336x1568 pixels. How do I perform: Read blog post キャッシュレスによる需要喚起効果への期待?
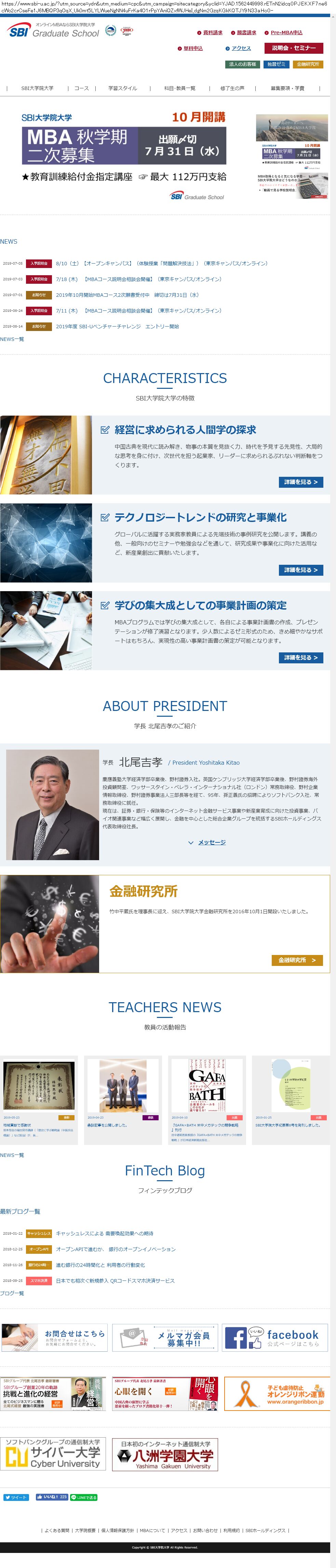pos(105,1234)
